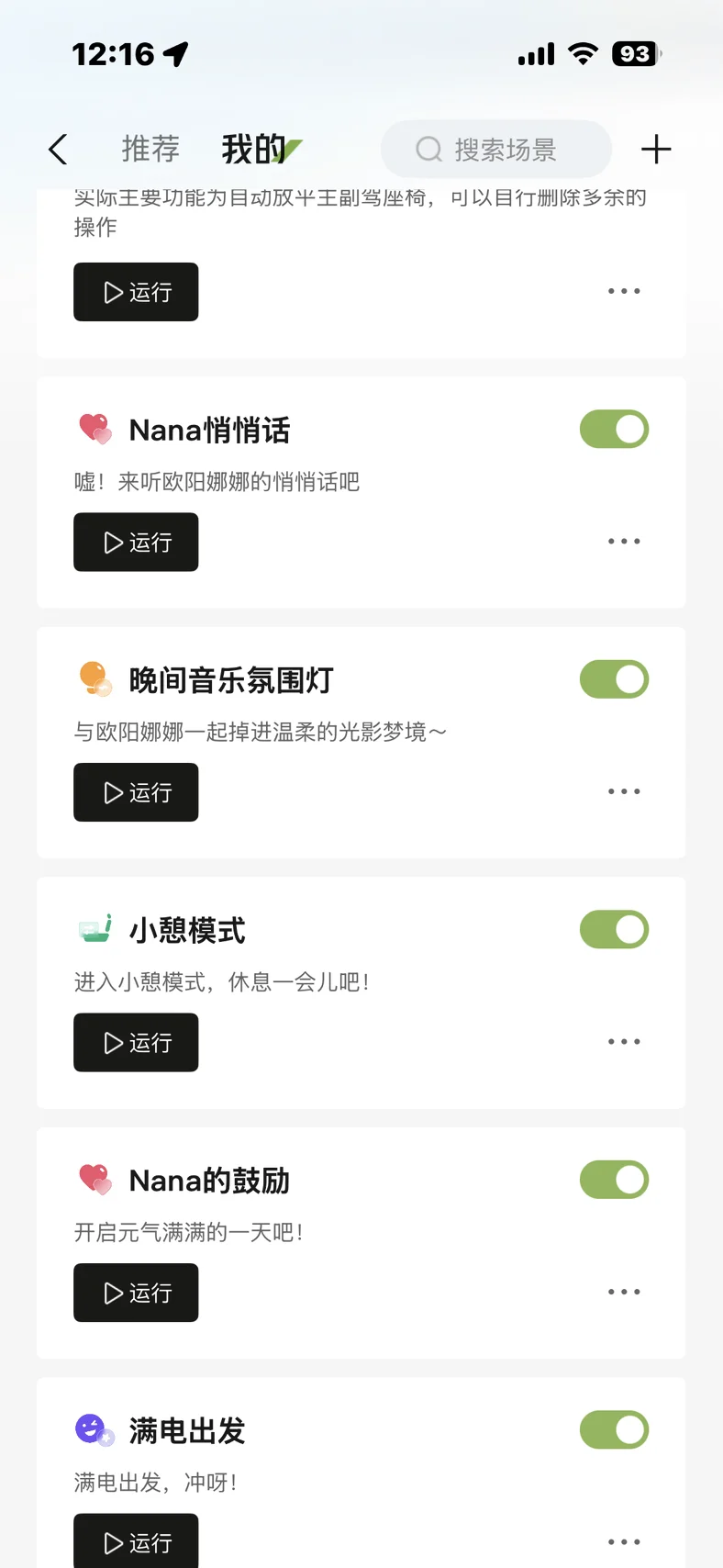723x1568 pixels.
Task: Turn off the 晚间音乐氛围灯 switch
Action: (x=614, y=679)
